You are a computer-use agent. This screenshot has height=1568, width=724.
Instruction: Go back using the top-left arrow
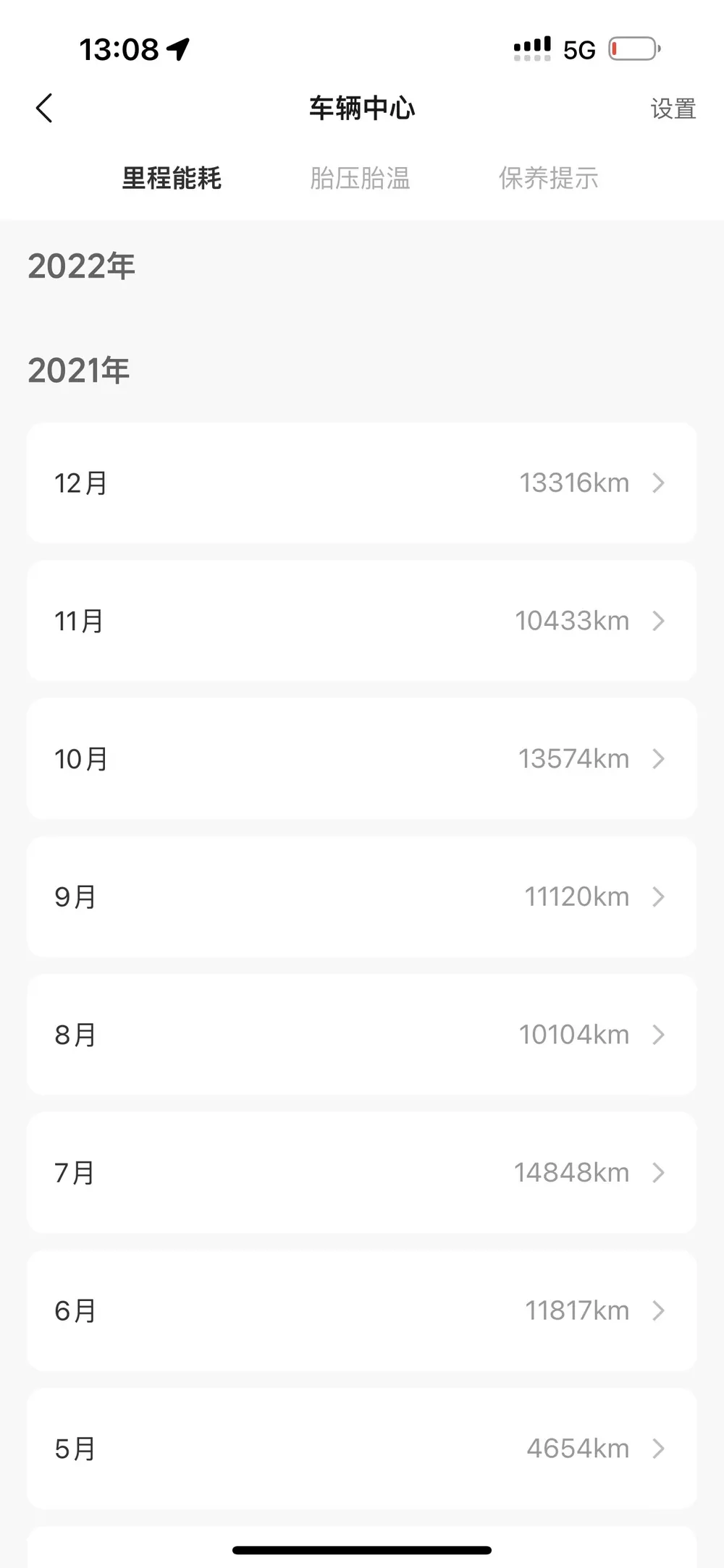pyautogui.click(x=44, y=109)
